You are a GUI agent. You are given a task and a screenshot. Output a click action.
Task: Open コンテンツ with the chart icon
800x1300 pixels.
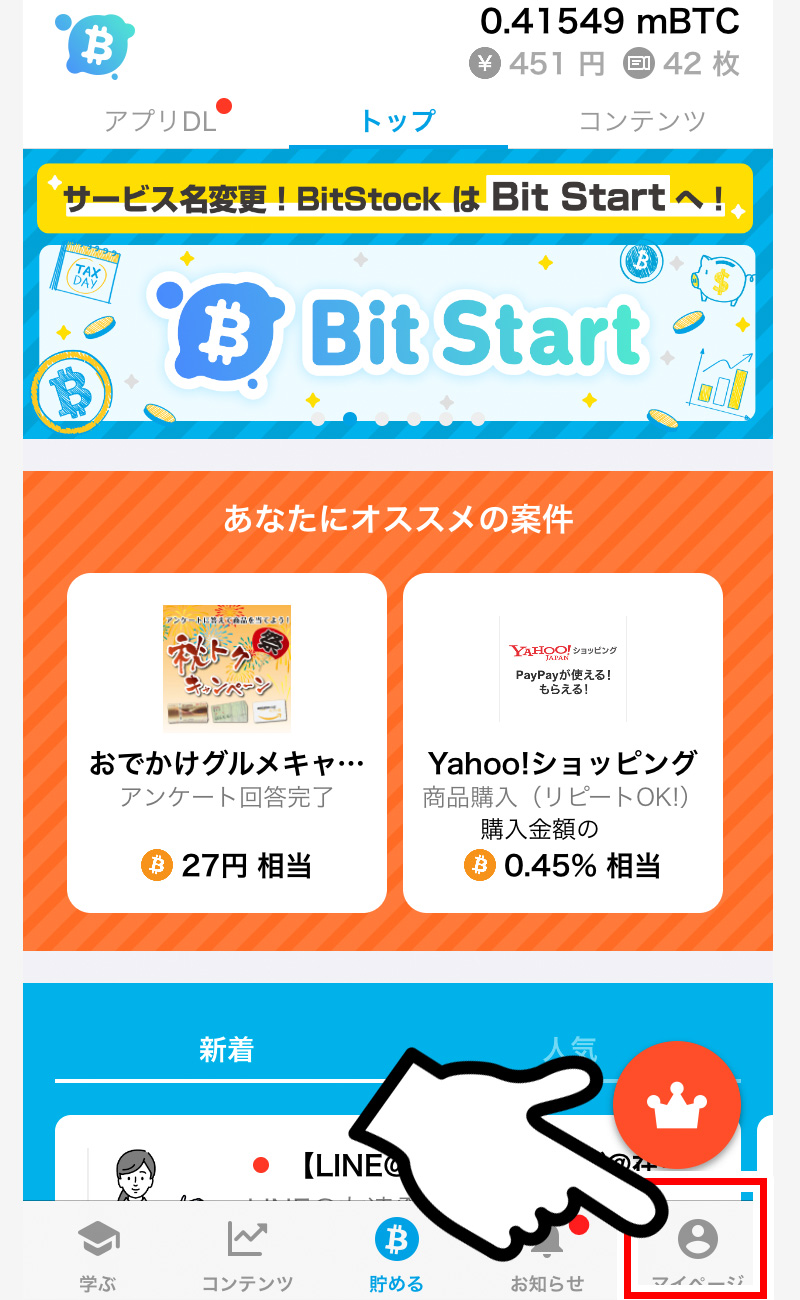click(x=247, y=1255)
